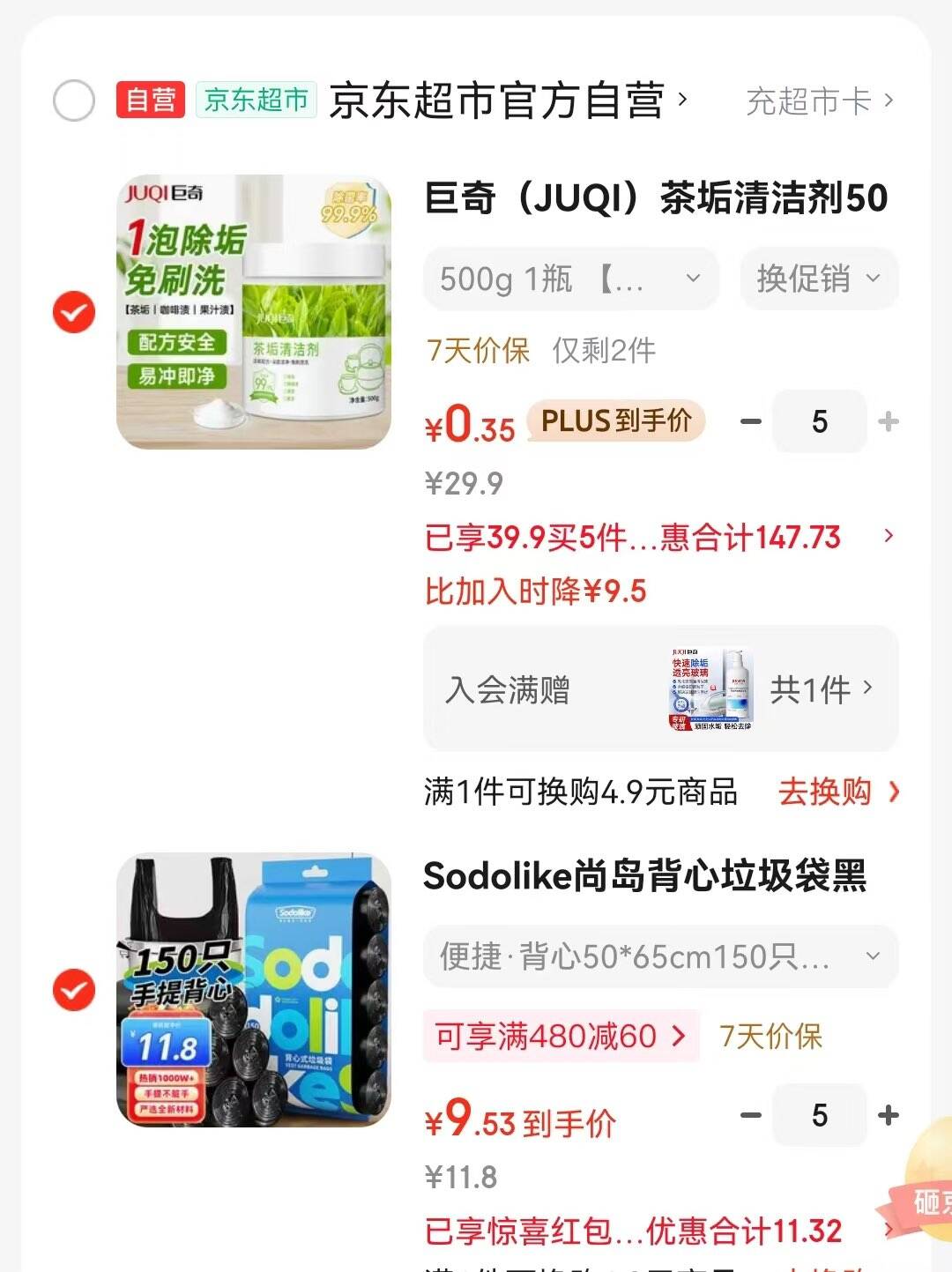
Task: Open 充超市卡 top-up link
Action: (x=819, y=101)
